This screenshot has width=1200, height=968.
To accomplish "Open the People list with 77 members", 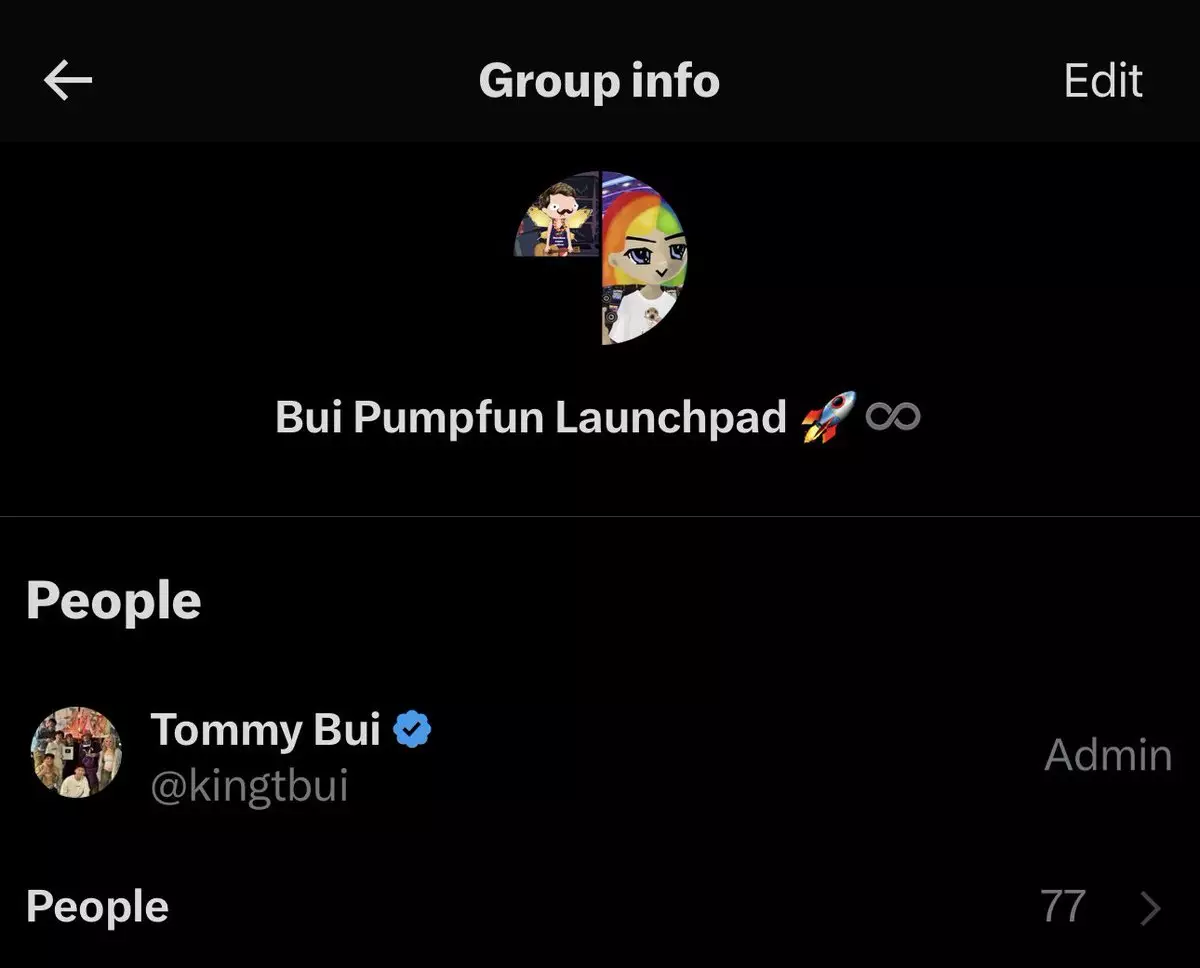I will 600,907.
